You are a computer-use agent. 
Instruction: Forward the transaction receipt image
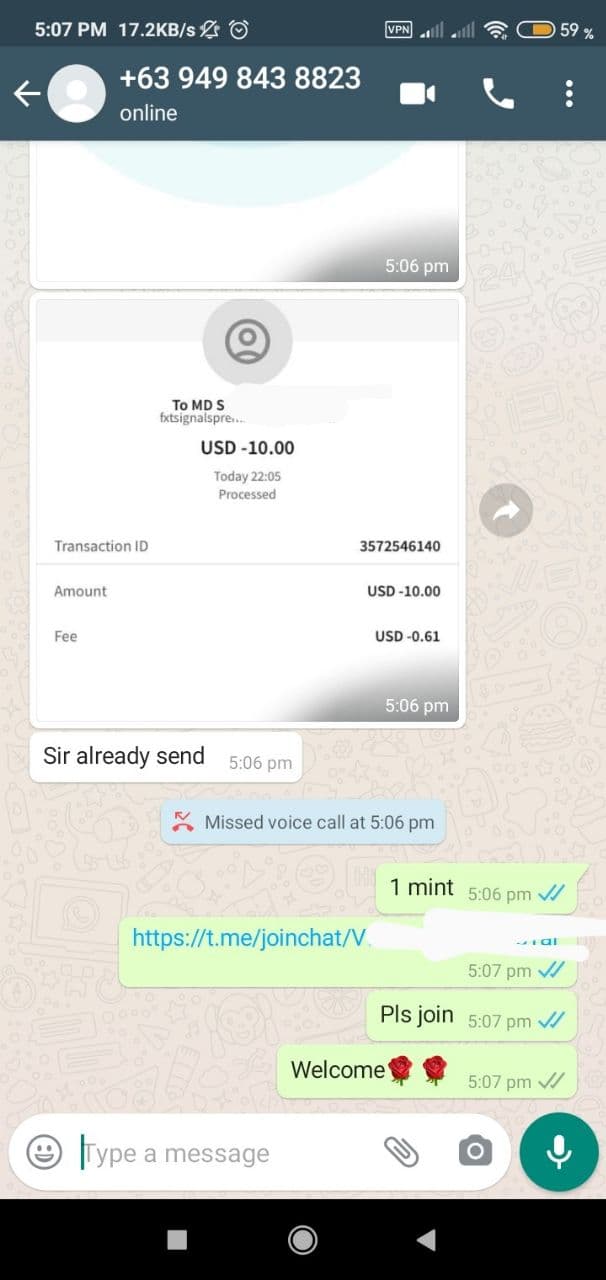pyautogui.click(x=506, y=511)
